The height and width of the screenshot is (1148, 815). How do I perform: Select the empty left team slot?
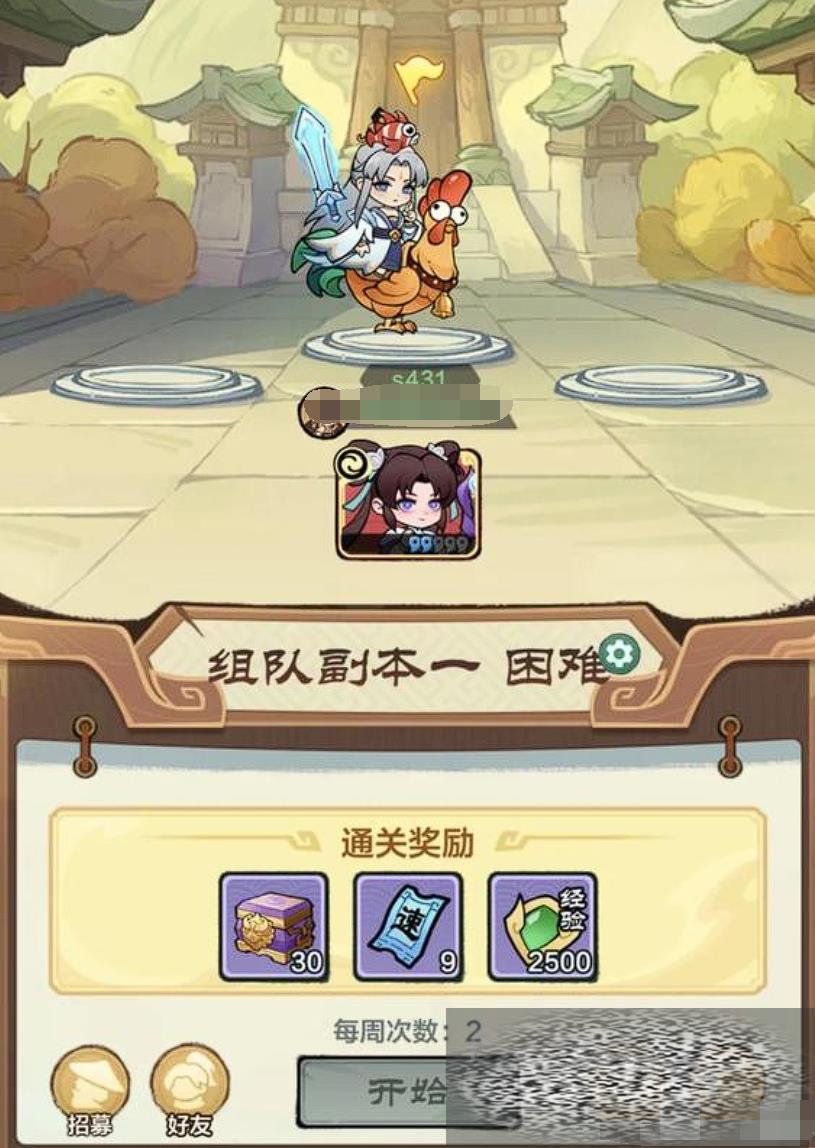coord(157,384)
